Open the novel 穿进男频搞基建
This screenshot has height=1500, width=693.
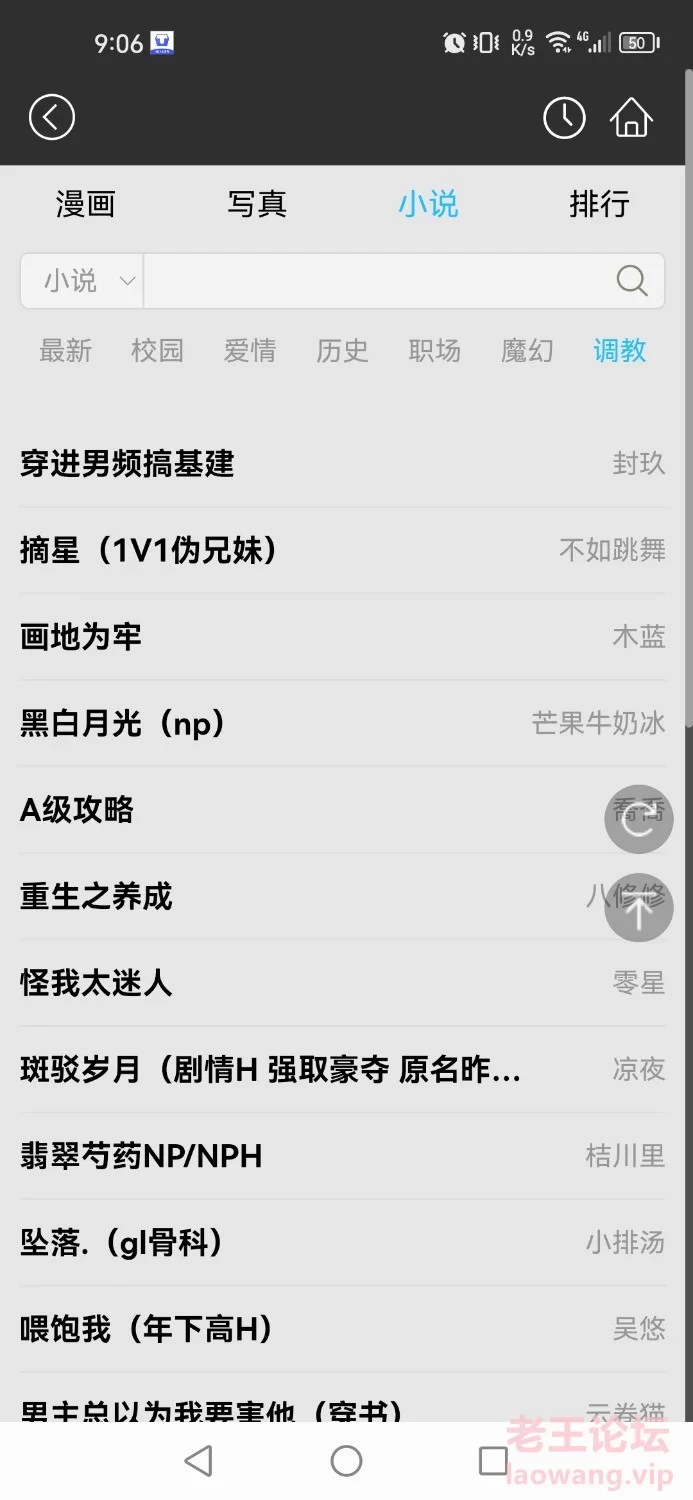click(x=343, y=464)
